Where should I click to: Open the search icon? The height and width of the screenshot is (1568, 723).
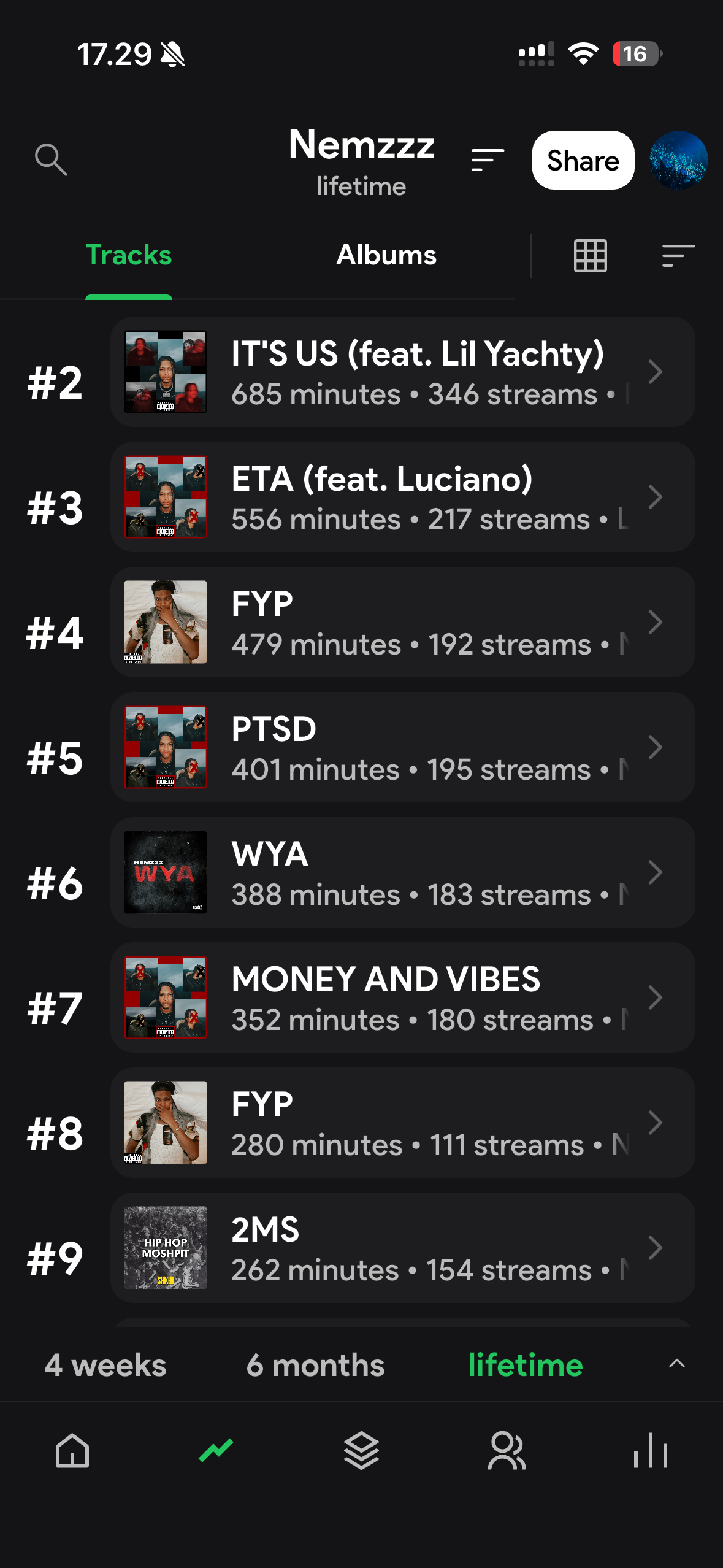51,160
